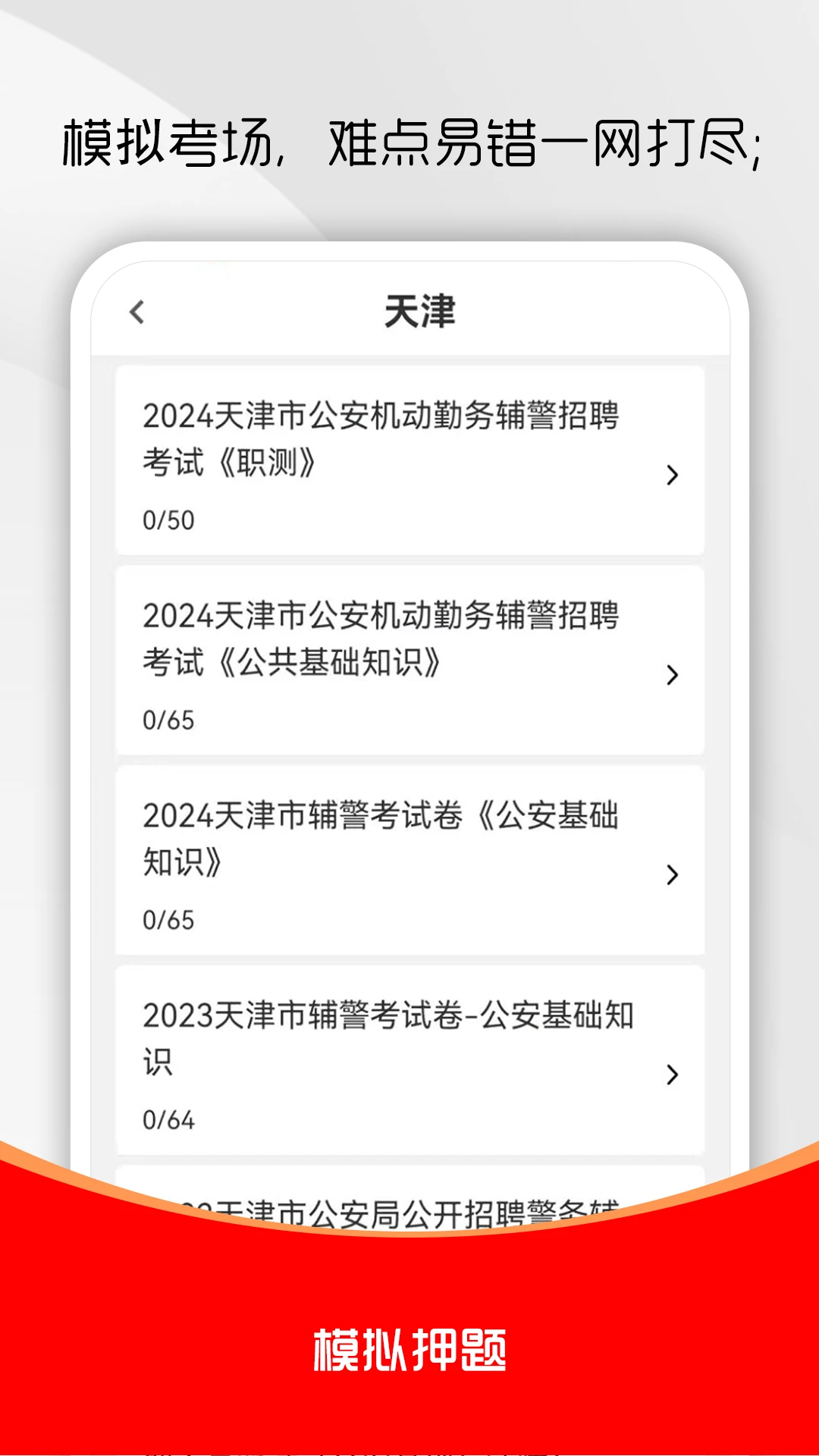Tap the chevron next to《职测》exam
The height and width of the screenshot is (1456, 819).
click(x=670, y=475)
